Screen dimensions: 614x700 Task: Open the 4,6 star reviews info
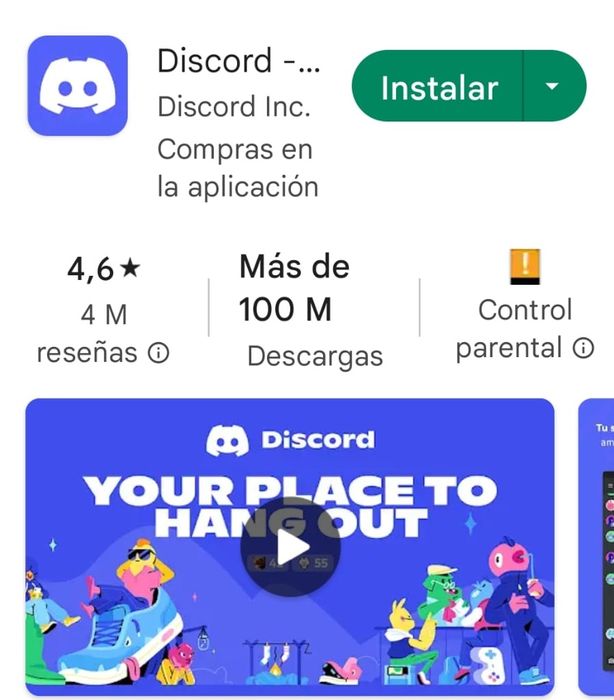click(x=158, y=353)
